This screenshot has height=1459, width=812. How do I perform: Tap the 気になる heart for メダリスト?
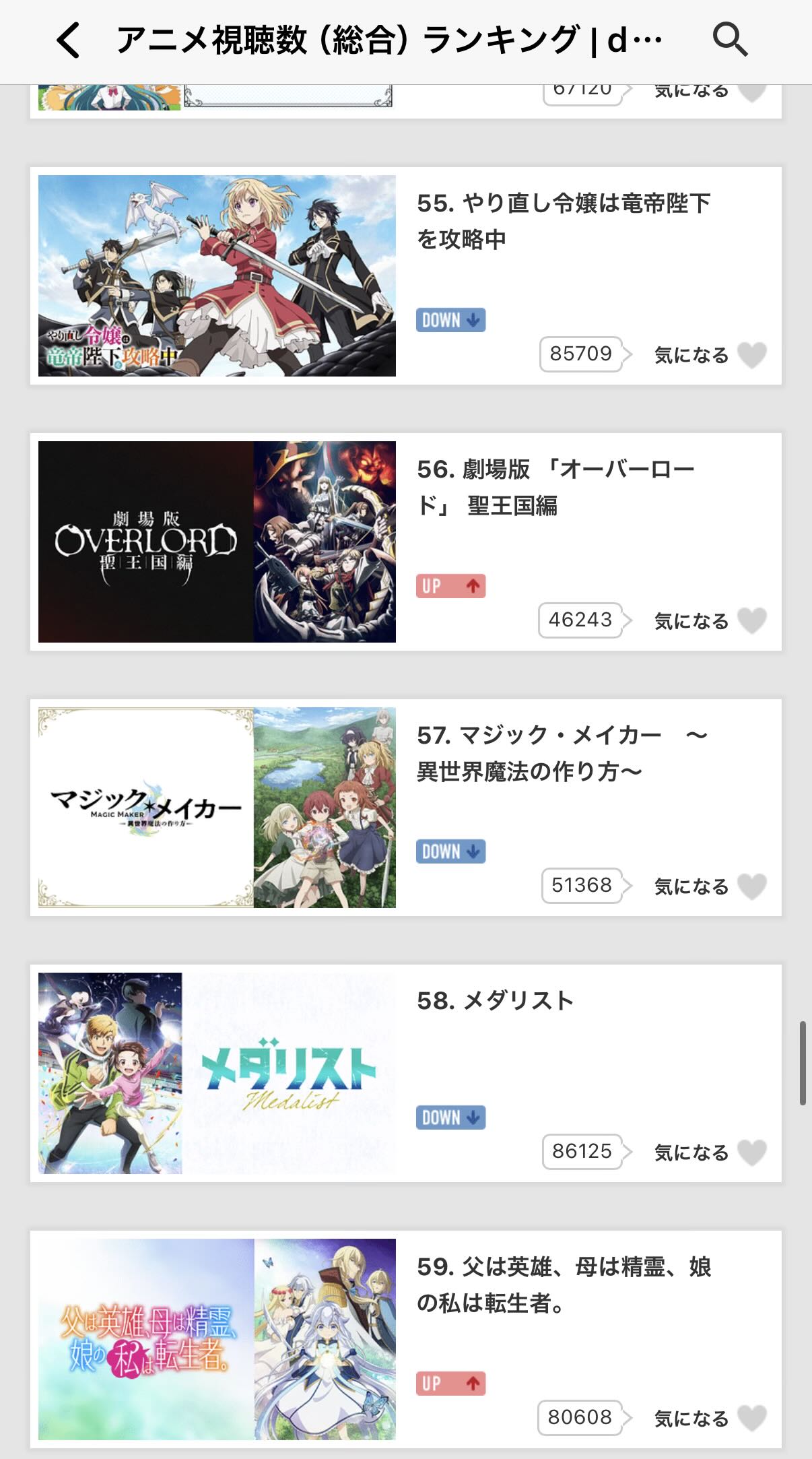point(751,1153)
